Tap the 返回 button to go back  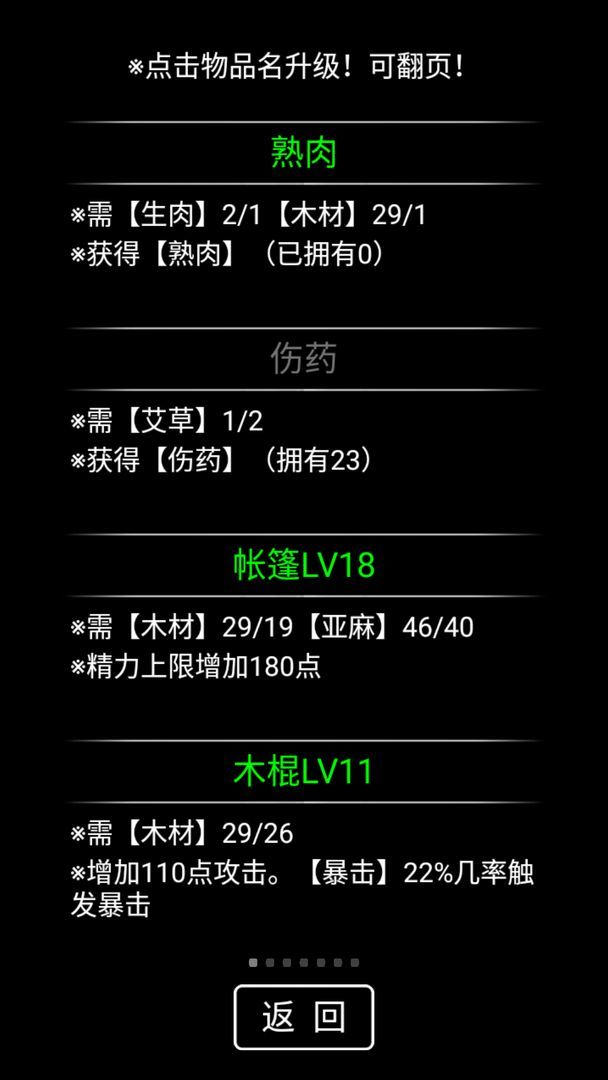(303, 1017)
